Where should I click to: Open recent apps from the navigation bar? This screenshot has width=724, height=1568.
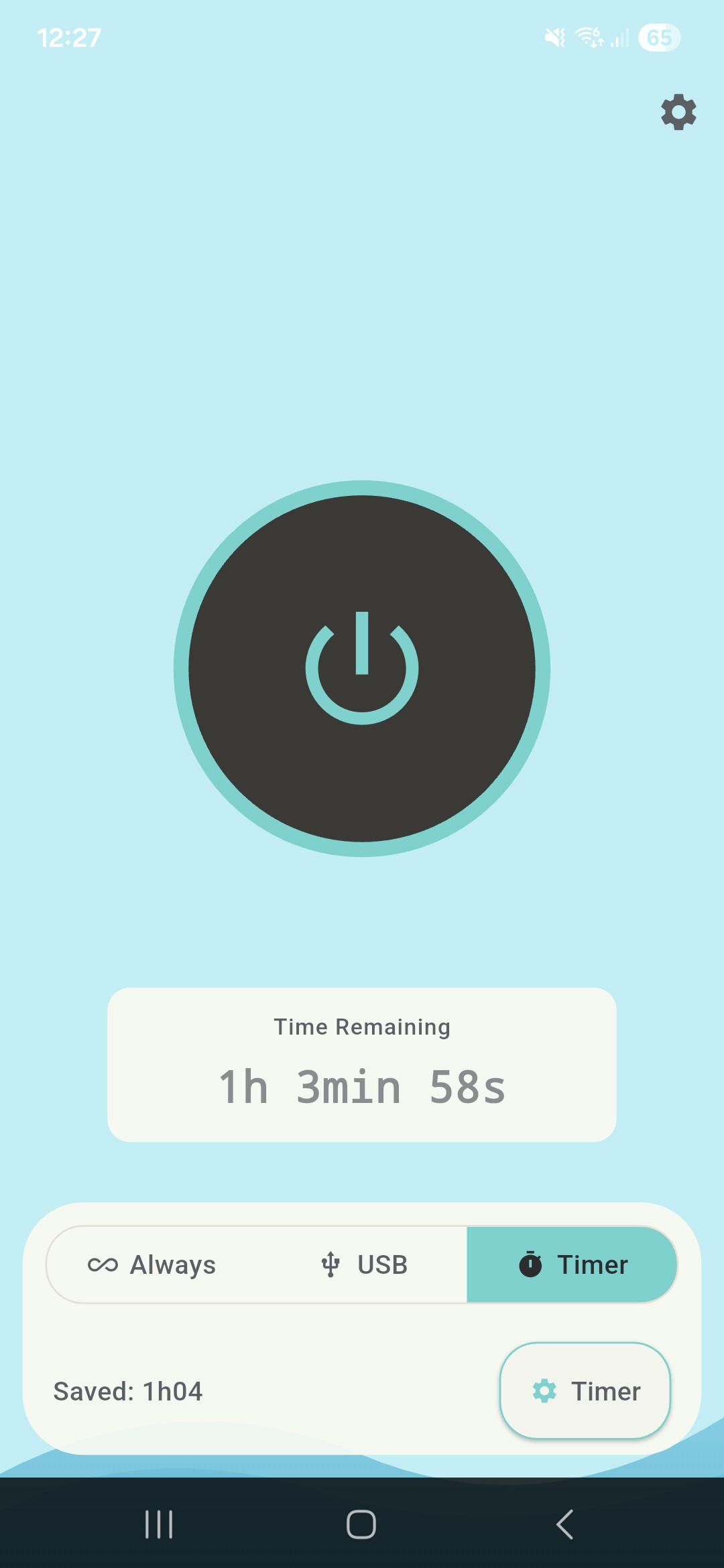click(x=158, y=1524)
